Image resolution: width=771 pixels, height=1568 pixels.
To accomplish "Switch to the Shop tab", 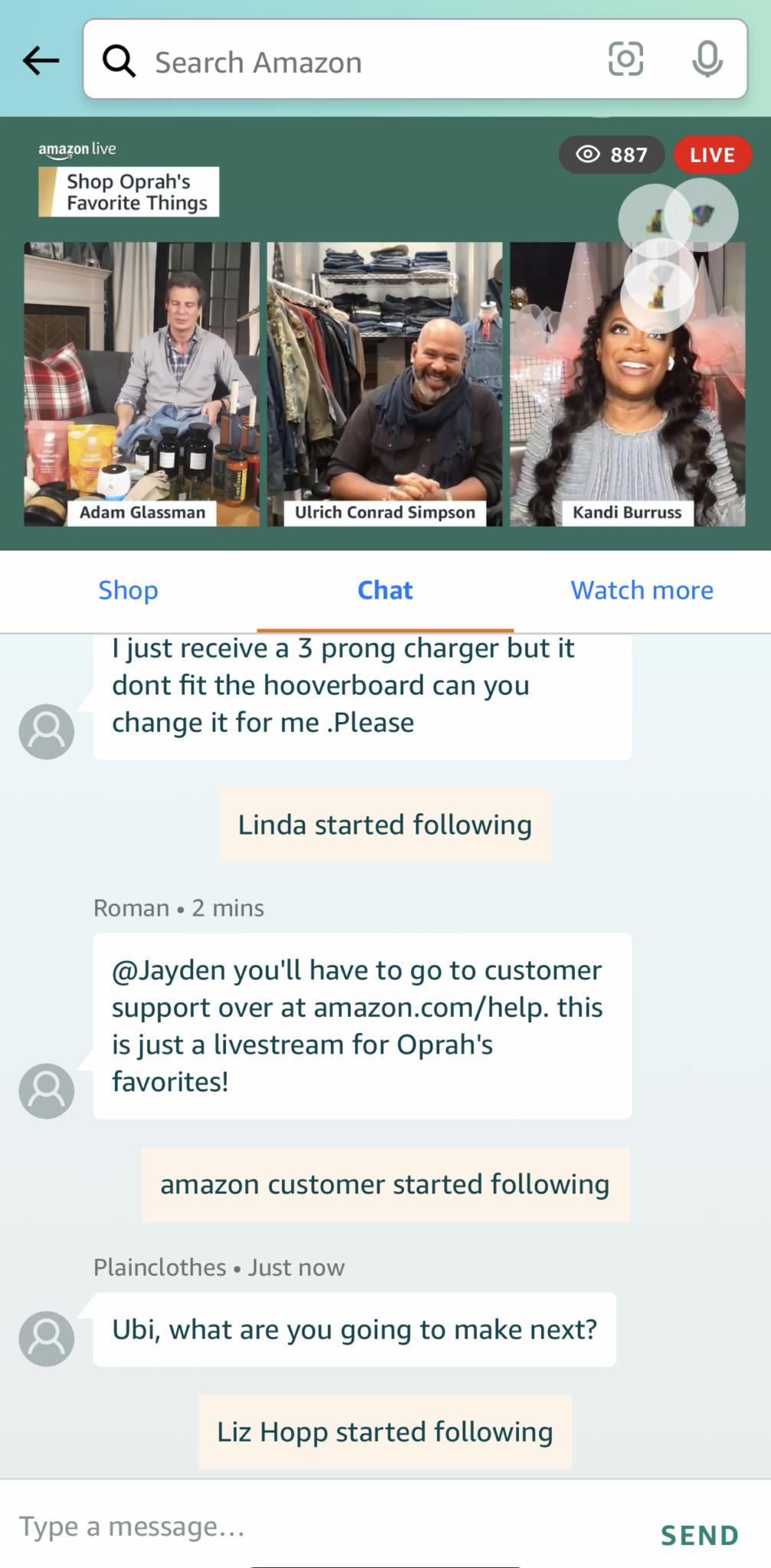I will (128, 590).
